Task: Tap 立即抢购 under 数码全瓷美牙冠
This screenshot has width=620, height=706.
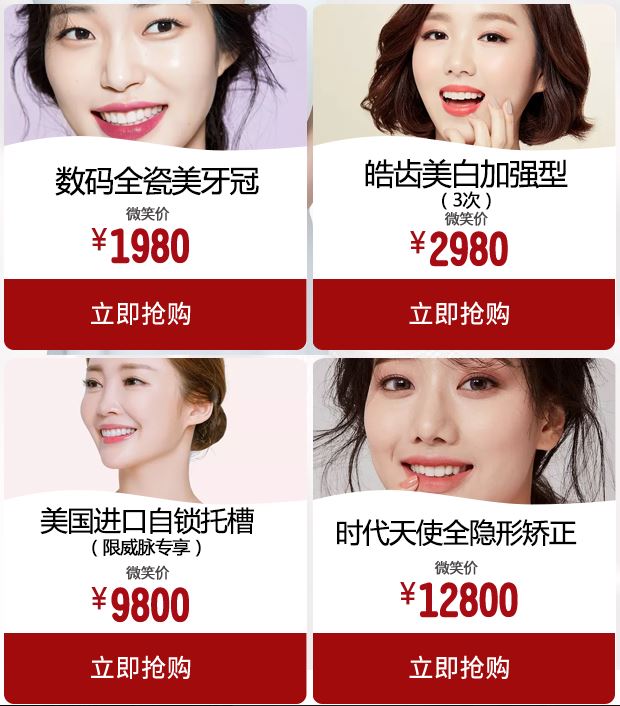Action: pyautogui.click(x=155, y=314)
